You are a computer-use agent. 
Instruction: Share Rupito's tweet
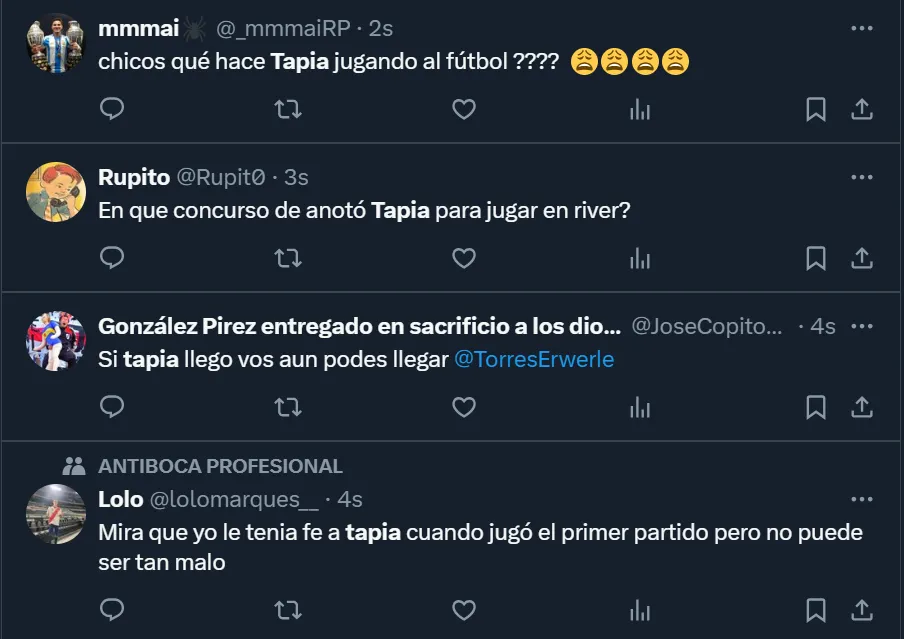click(x=862, y=258)
